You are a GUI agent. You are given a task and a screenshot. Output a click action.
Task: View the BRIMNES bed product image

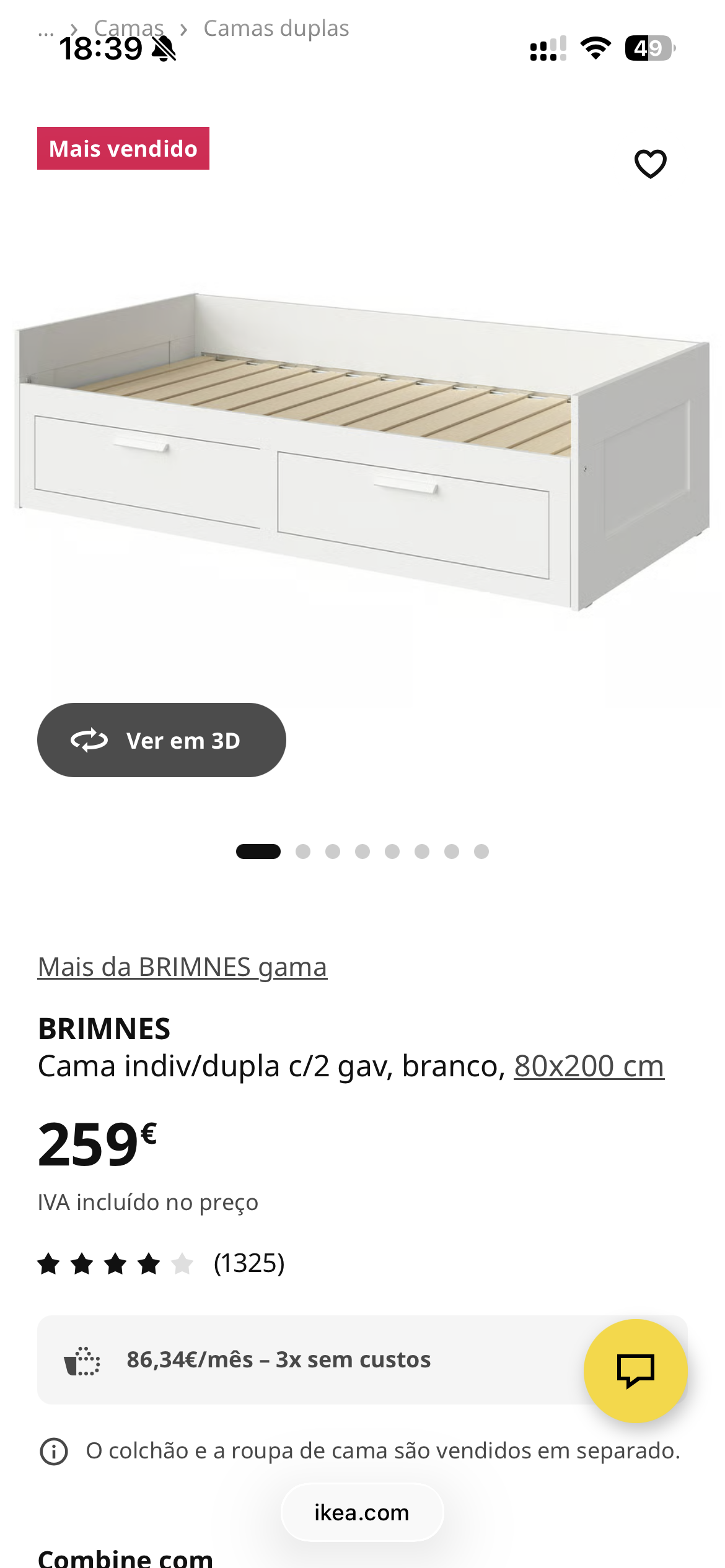[x=362, y=452]
